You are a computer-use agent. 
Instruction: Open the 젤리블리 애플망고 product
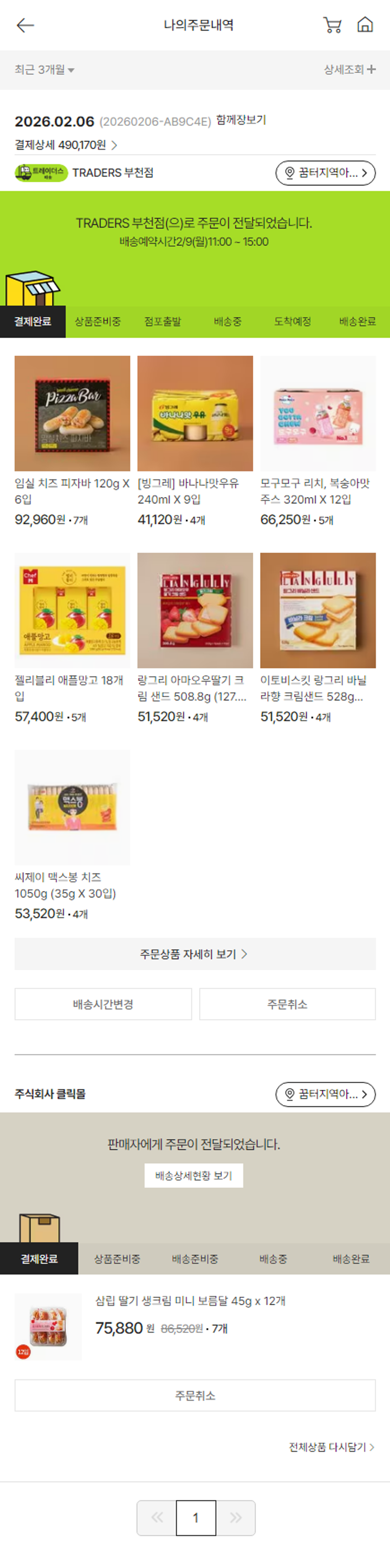pos(72,610)
